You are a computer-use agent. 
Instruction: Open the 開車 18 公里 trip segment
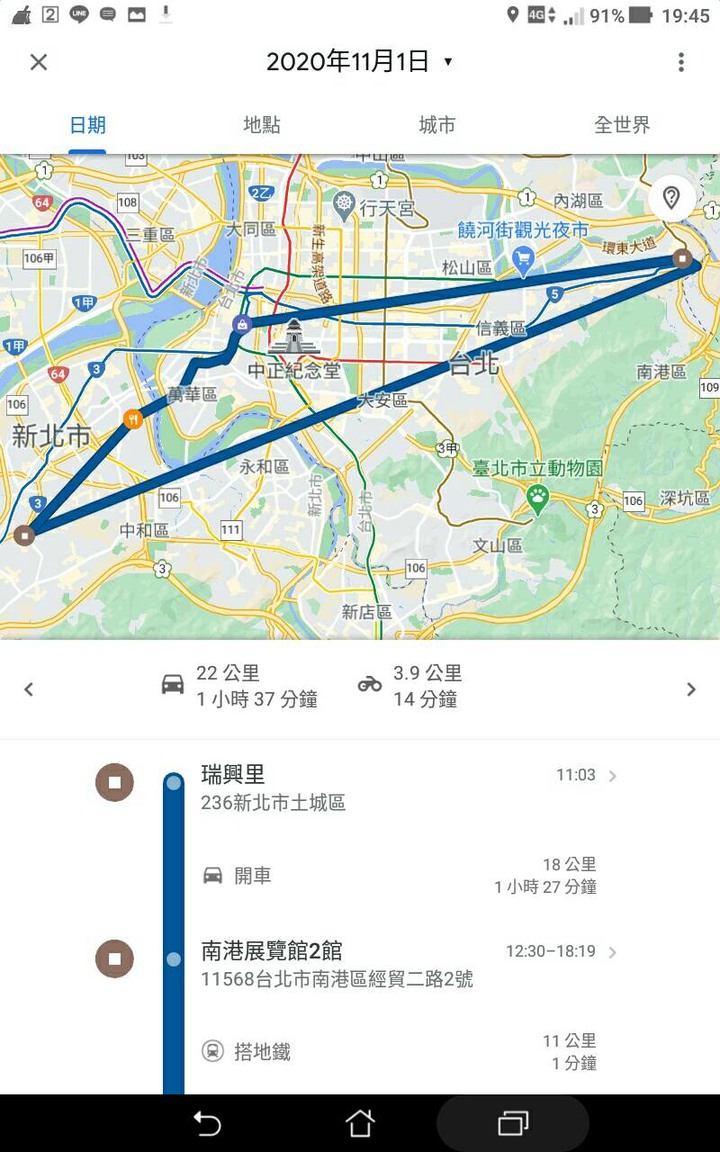400,875
